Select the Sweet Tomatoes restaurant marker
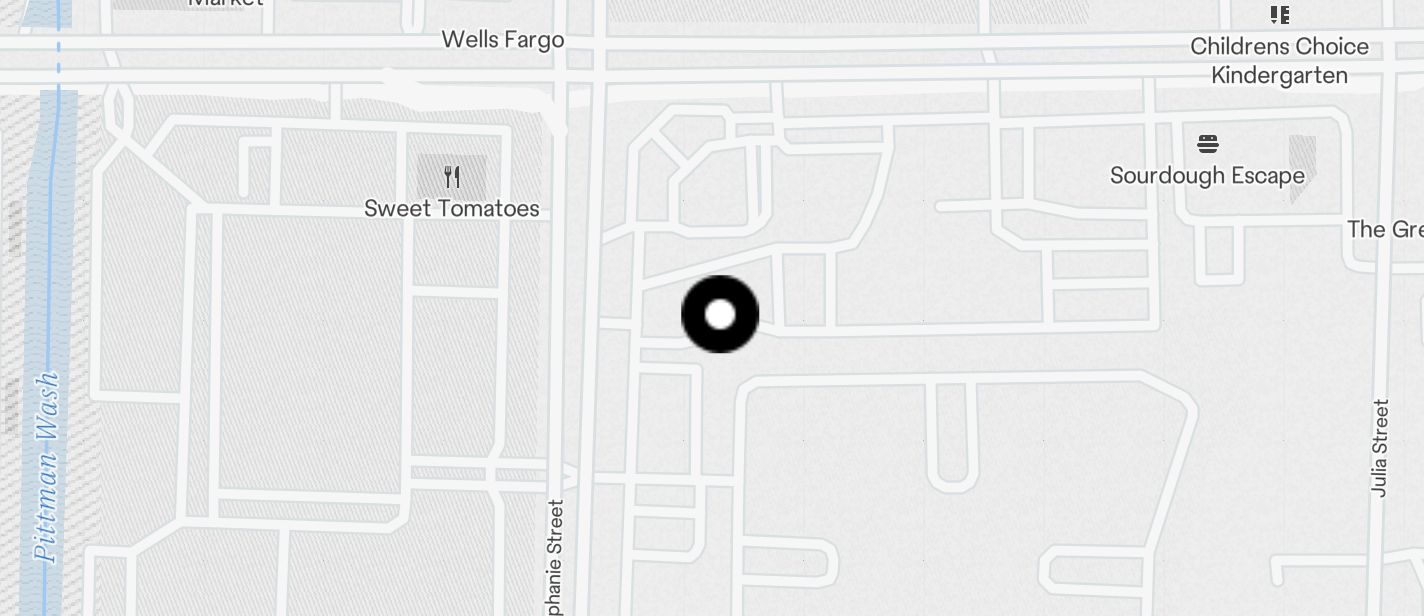The image size is (1424, 616). pyautogui.click(x=452, y=178)
